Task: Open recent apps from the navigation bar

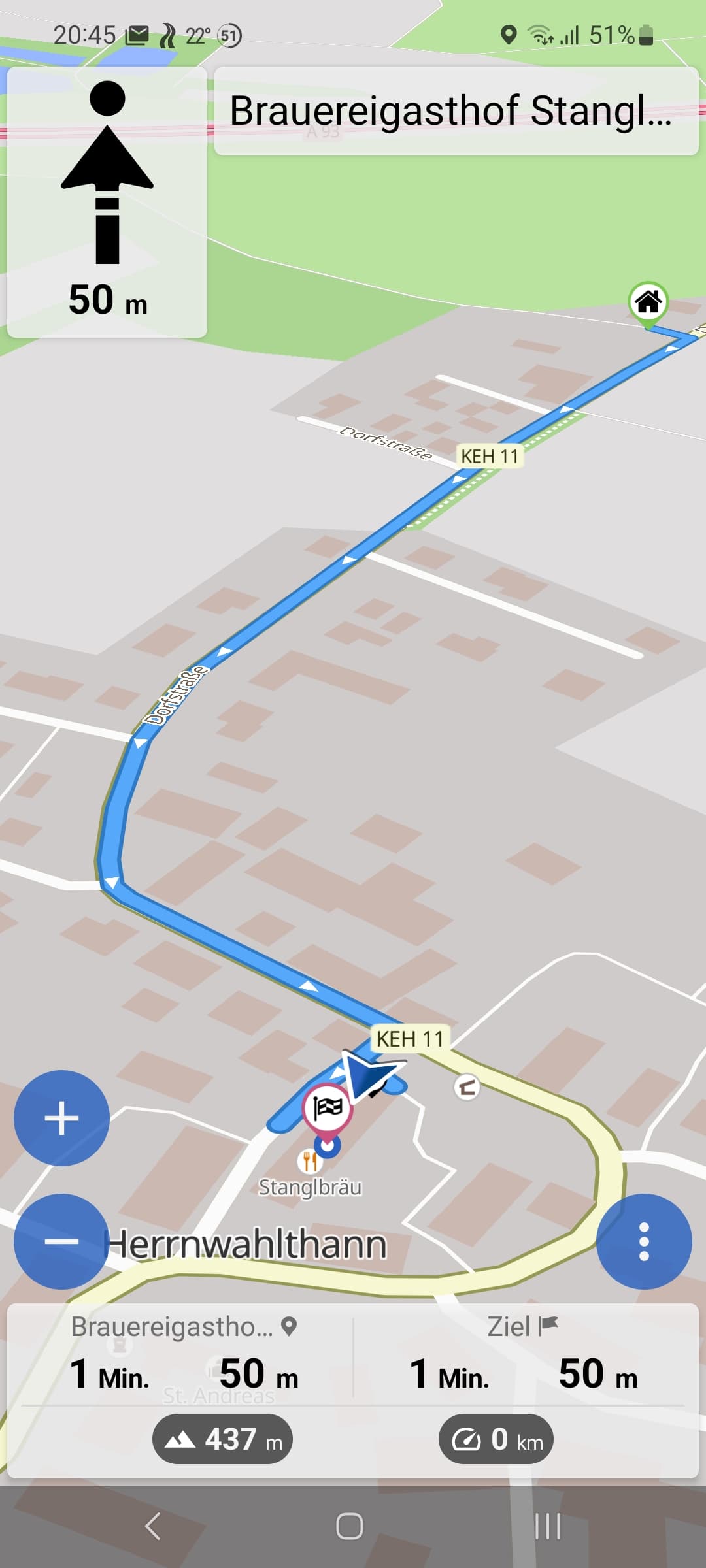Action: click(548, 1527)
